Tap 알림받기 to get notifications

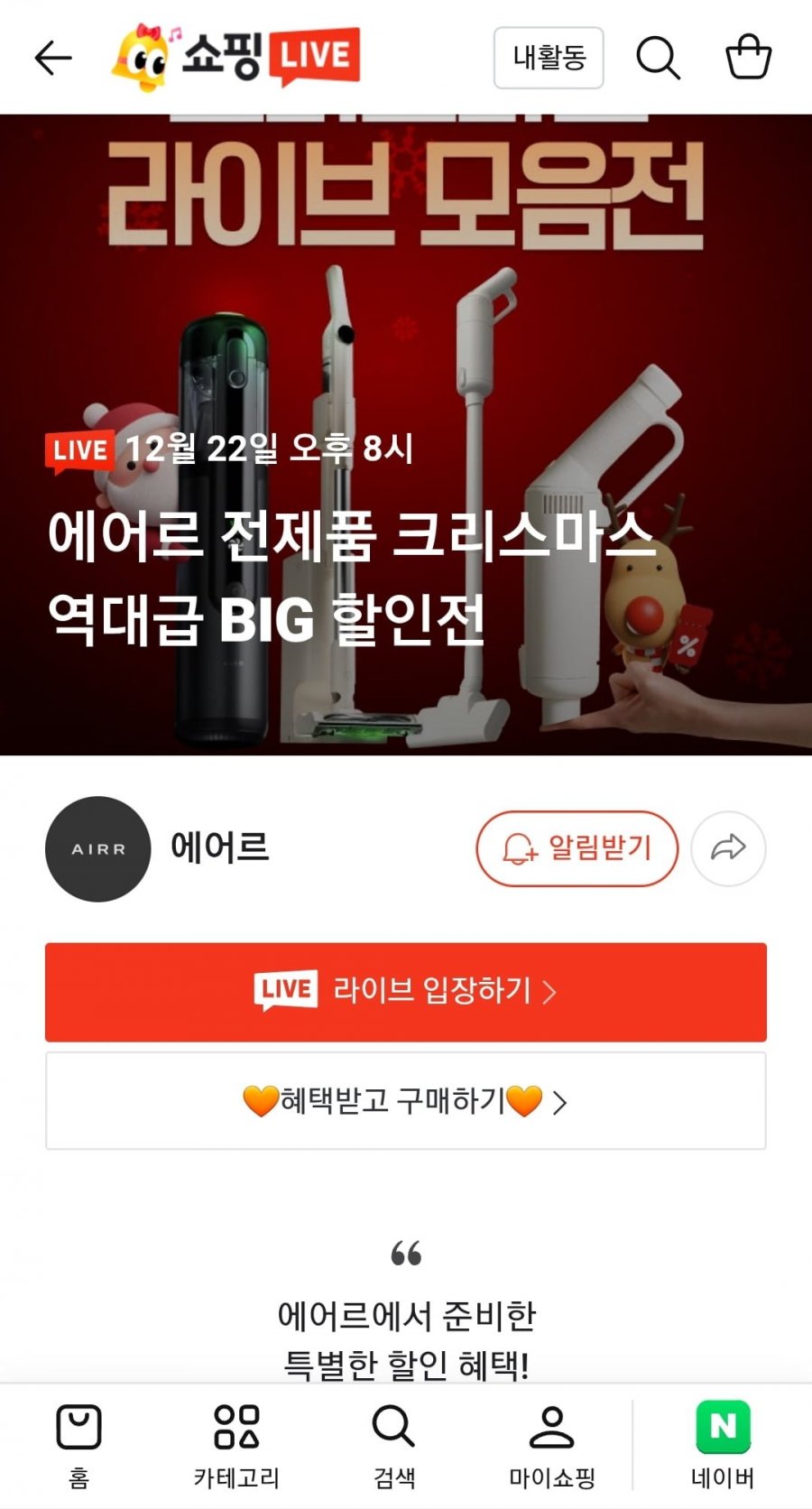pos(577,848)
